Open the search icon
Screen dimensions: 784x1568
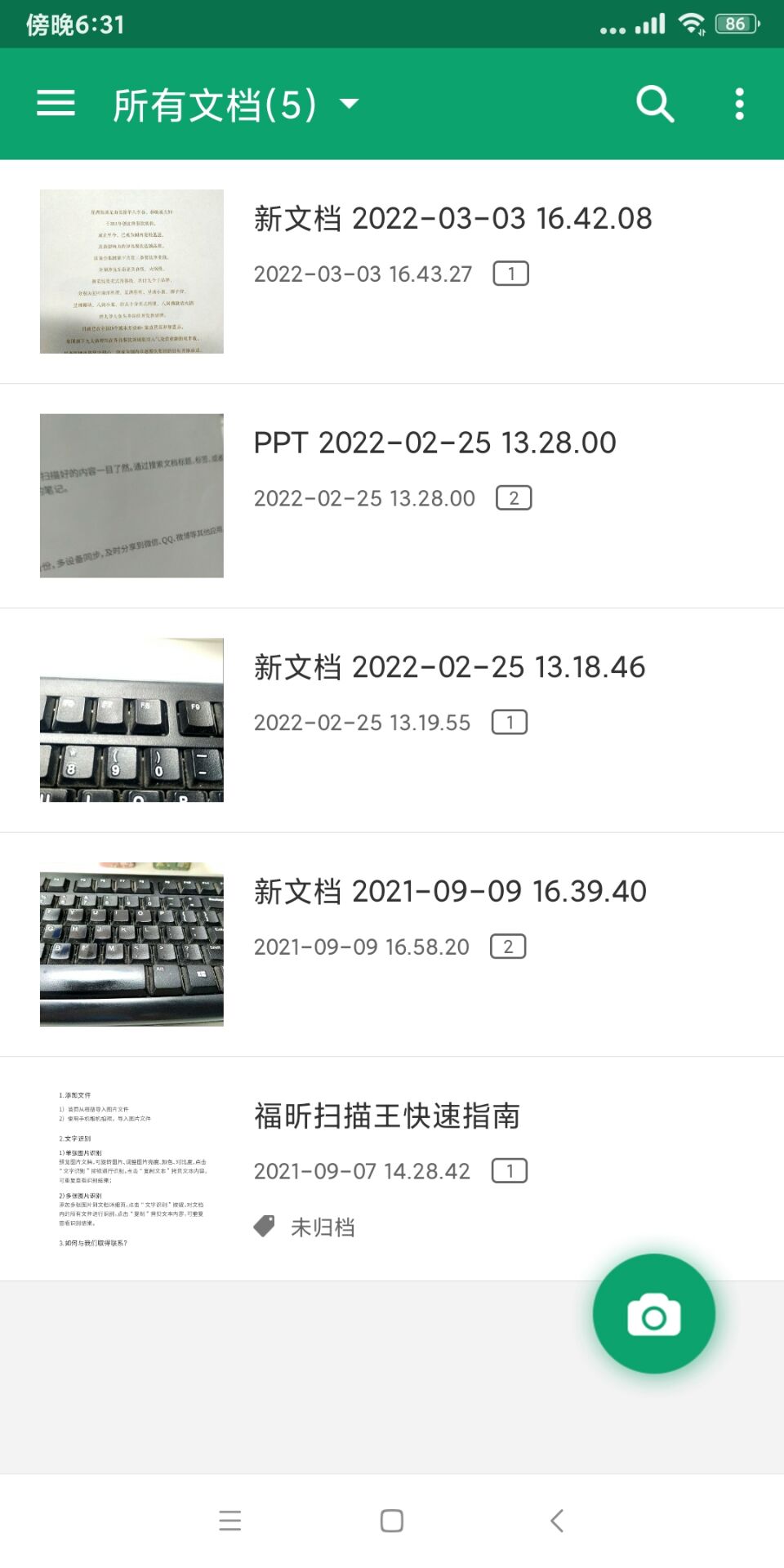click(655, 104)
